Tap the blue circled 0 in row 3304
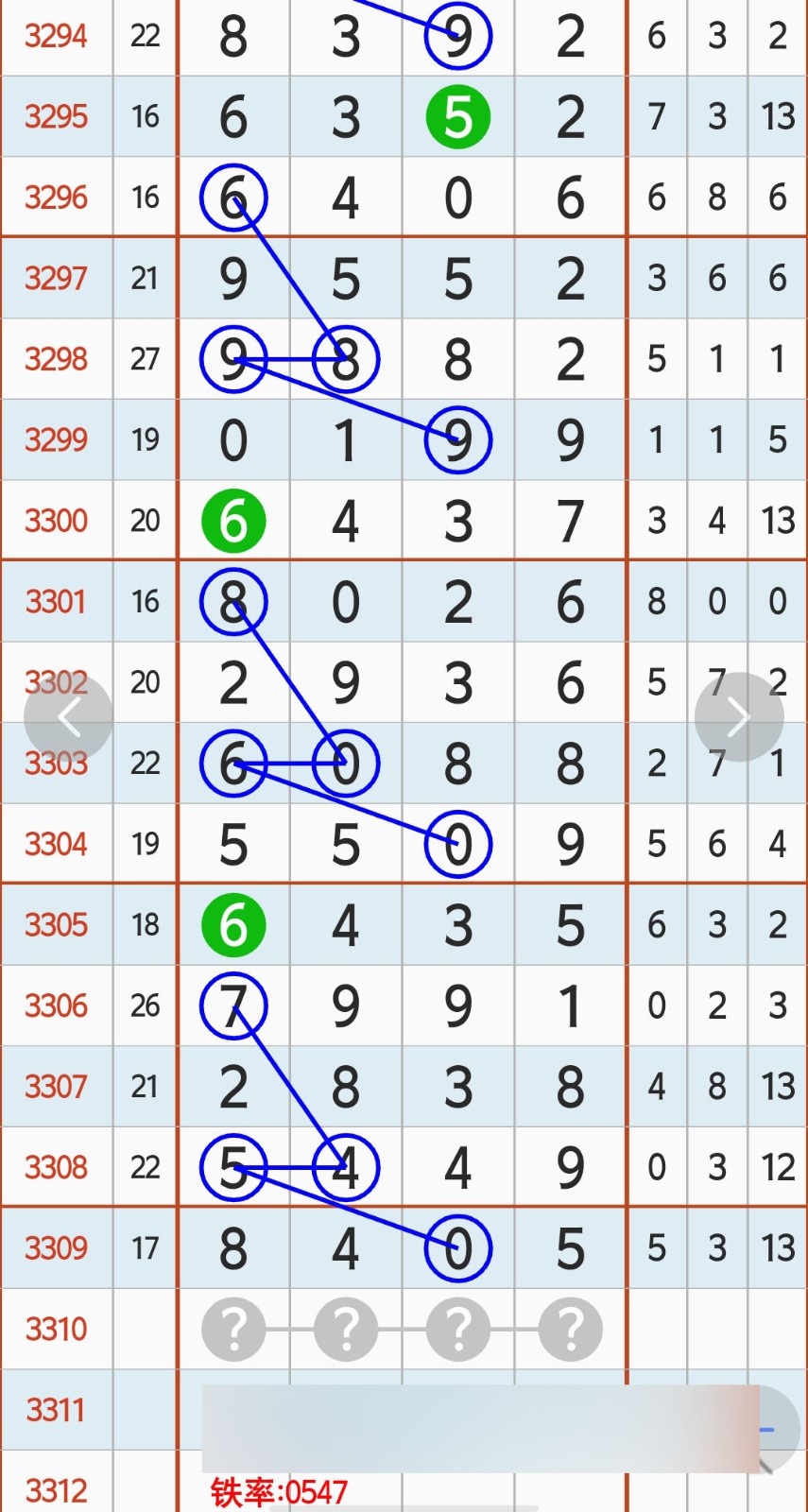This screenshot has width=808, height=1512. click(457, 843)
